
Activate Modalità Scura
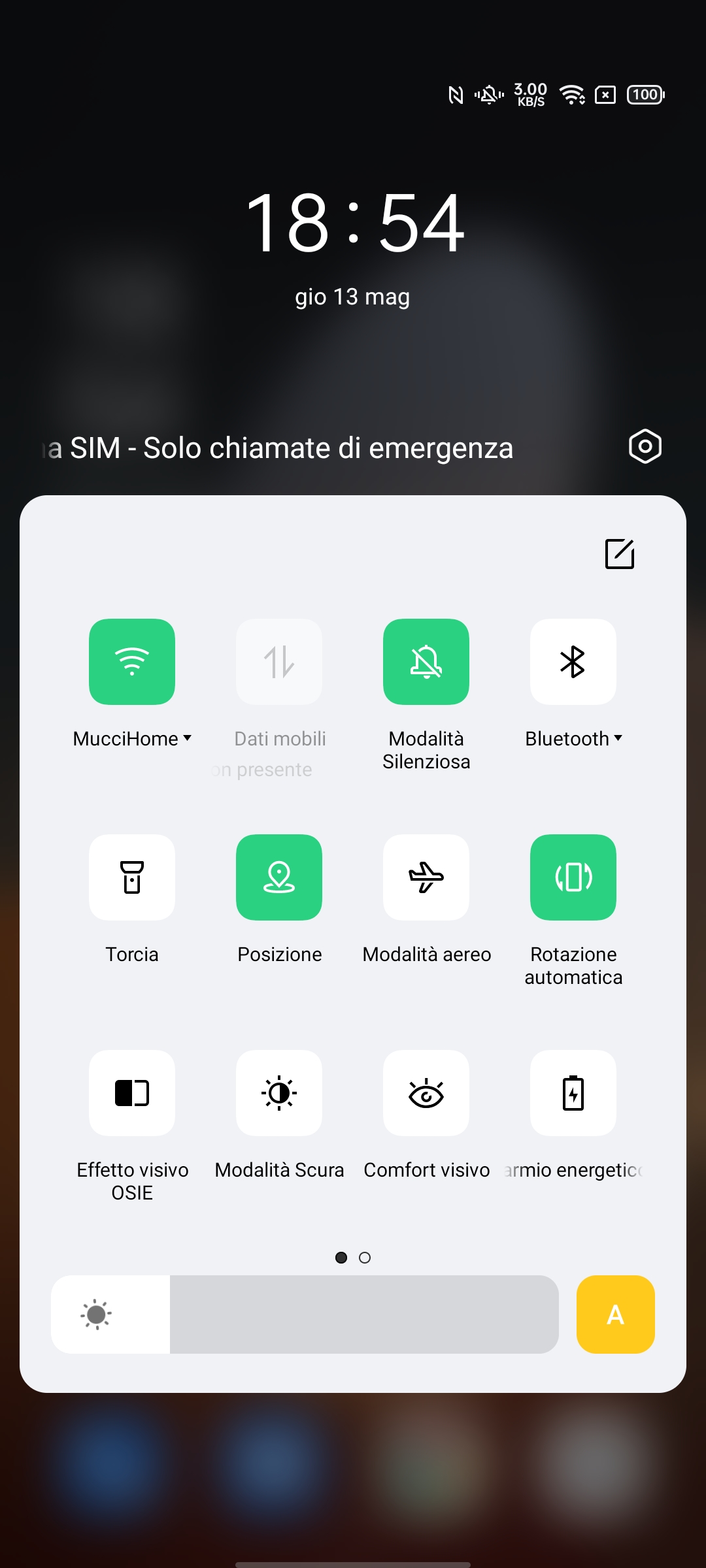coord(279,1093)
